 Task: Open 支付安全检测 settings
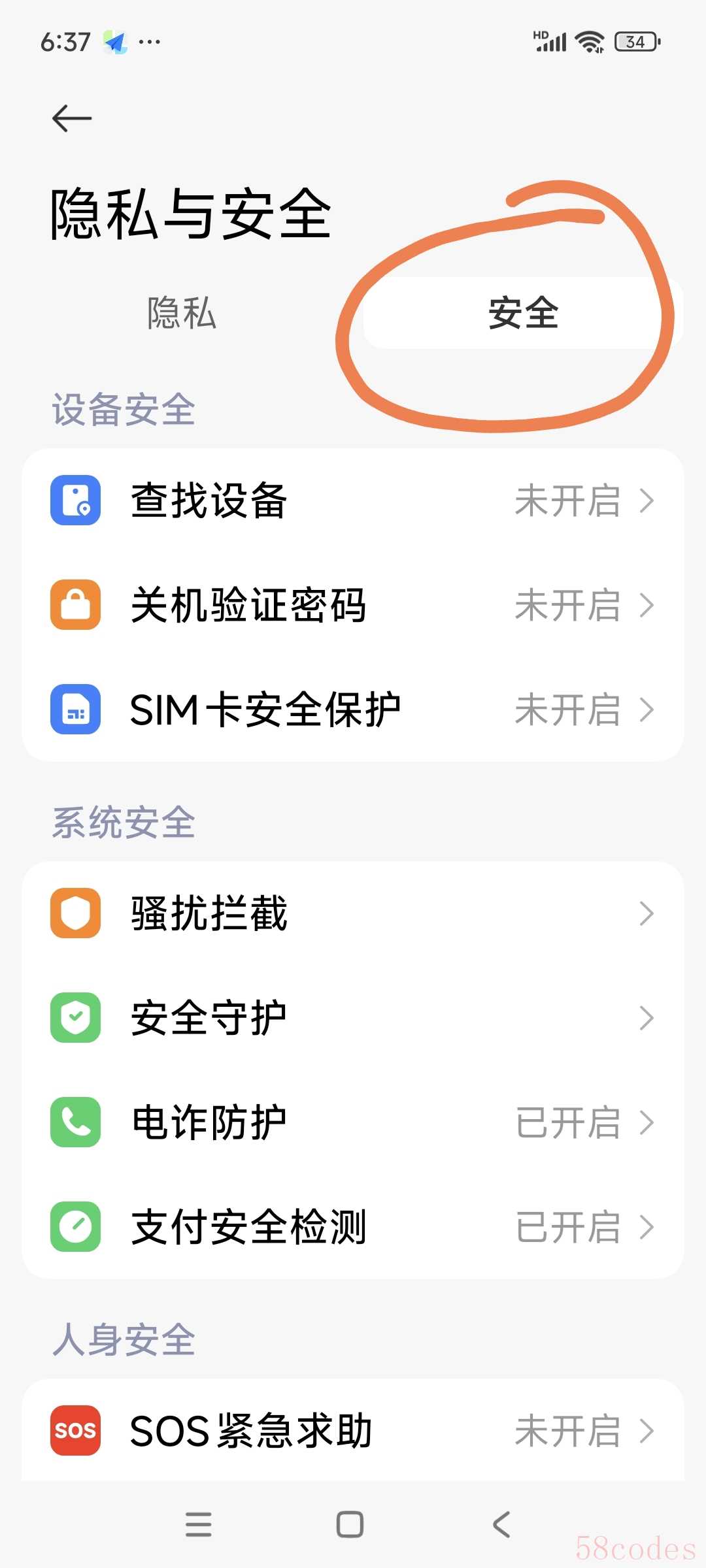353,1227
